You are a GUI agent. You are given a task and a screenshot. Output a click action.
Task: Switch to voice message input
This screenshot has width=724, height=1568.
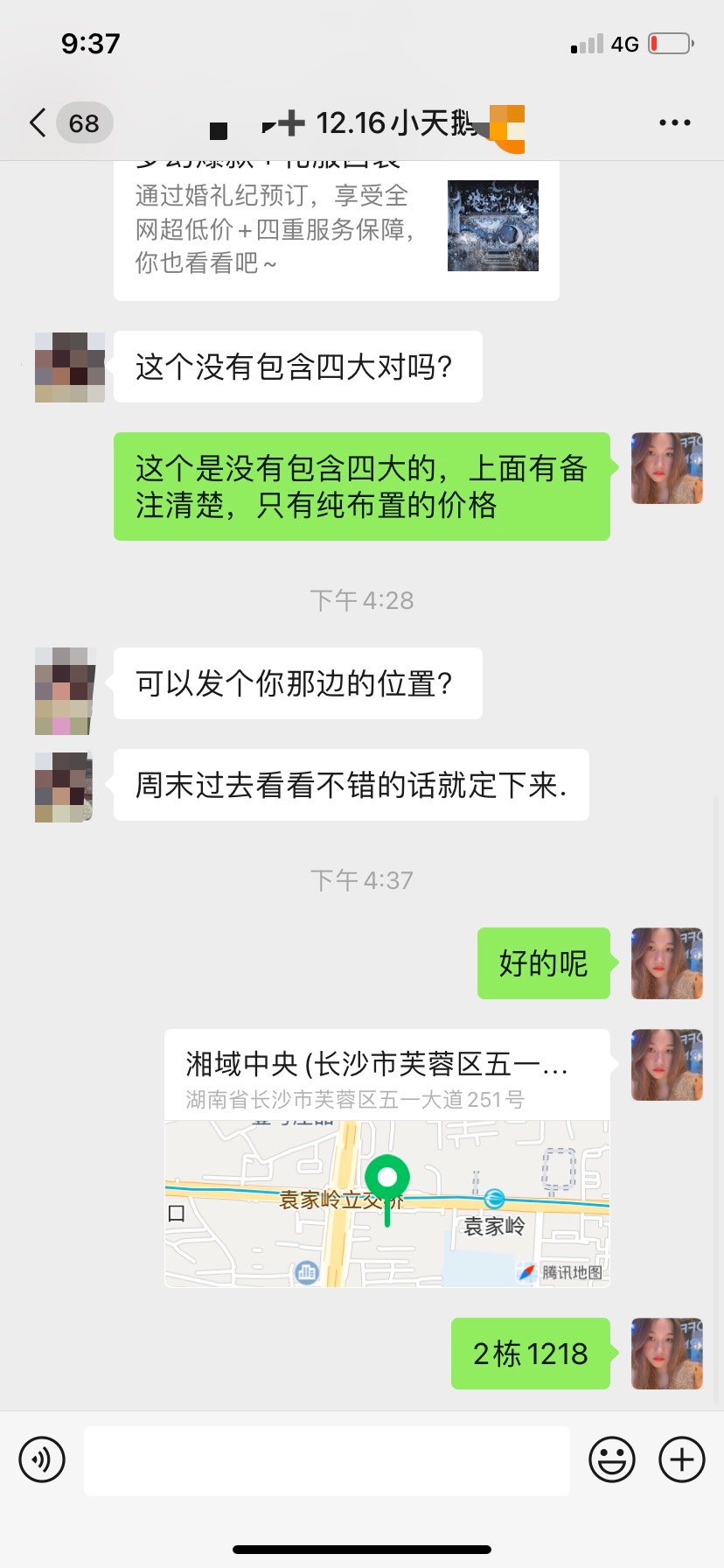tap(42, 1459)
